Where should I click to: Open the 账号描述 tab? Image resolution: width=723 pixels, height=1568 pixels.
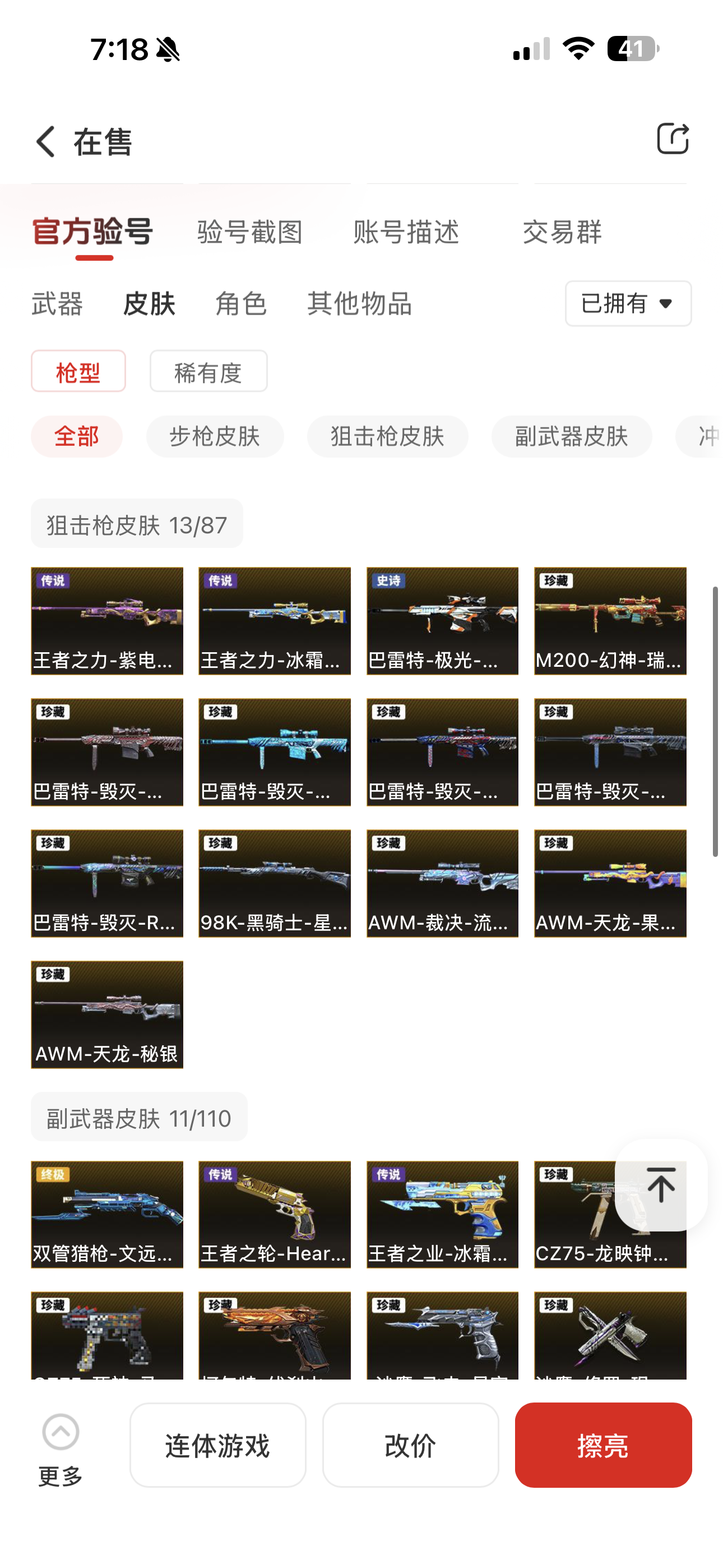[x=406, y=233]
